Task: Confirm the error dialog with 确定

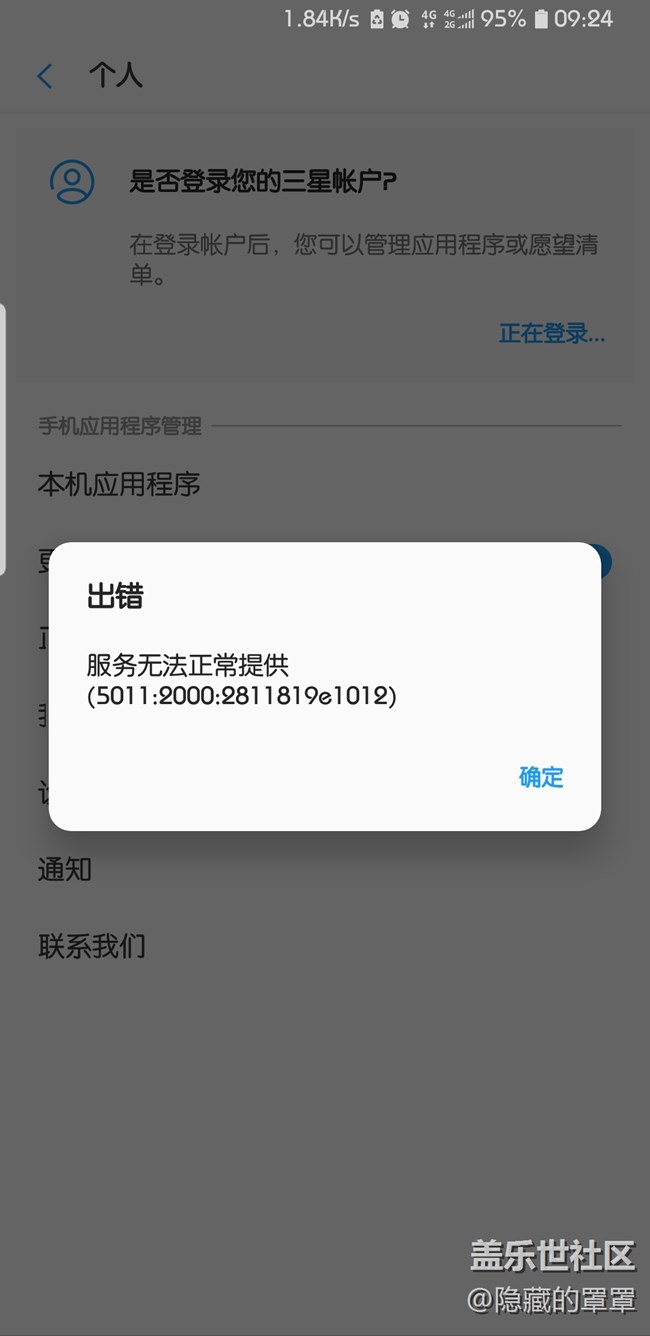Action: tap(541, 777)
